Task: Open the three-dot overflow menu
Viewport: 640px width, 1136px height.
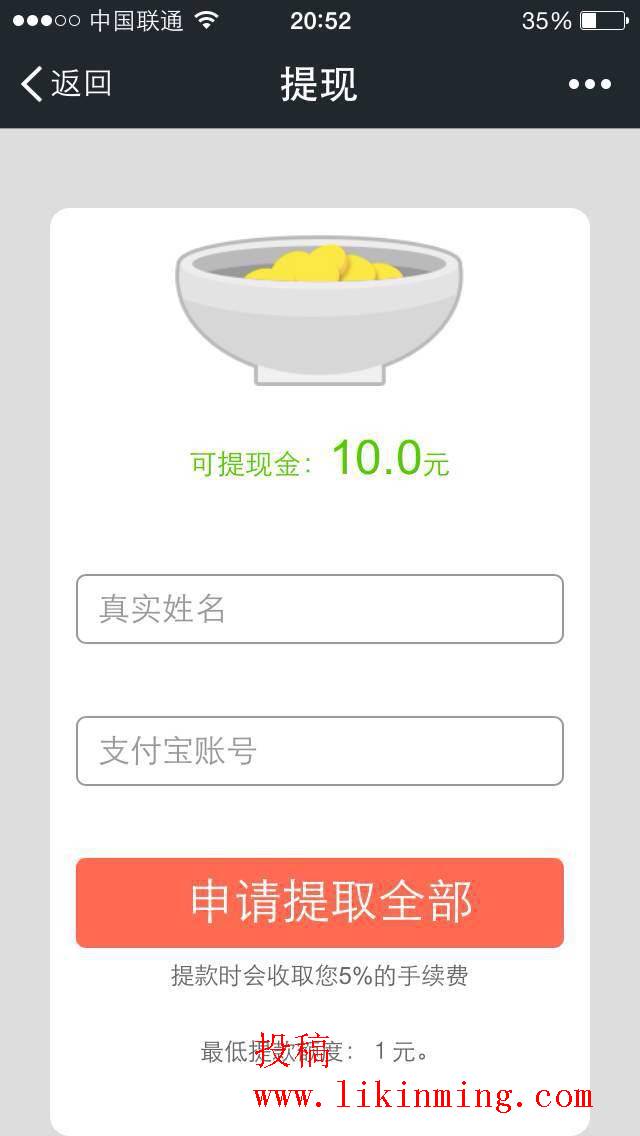Action: click(x=589, y=84)
